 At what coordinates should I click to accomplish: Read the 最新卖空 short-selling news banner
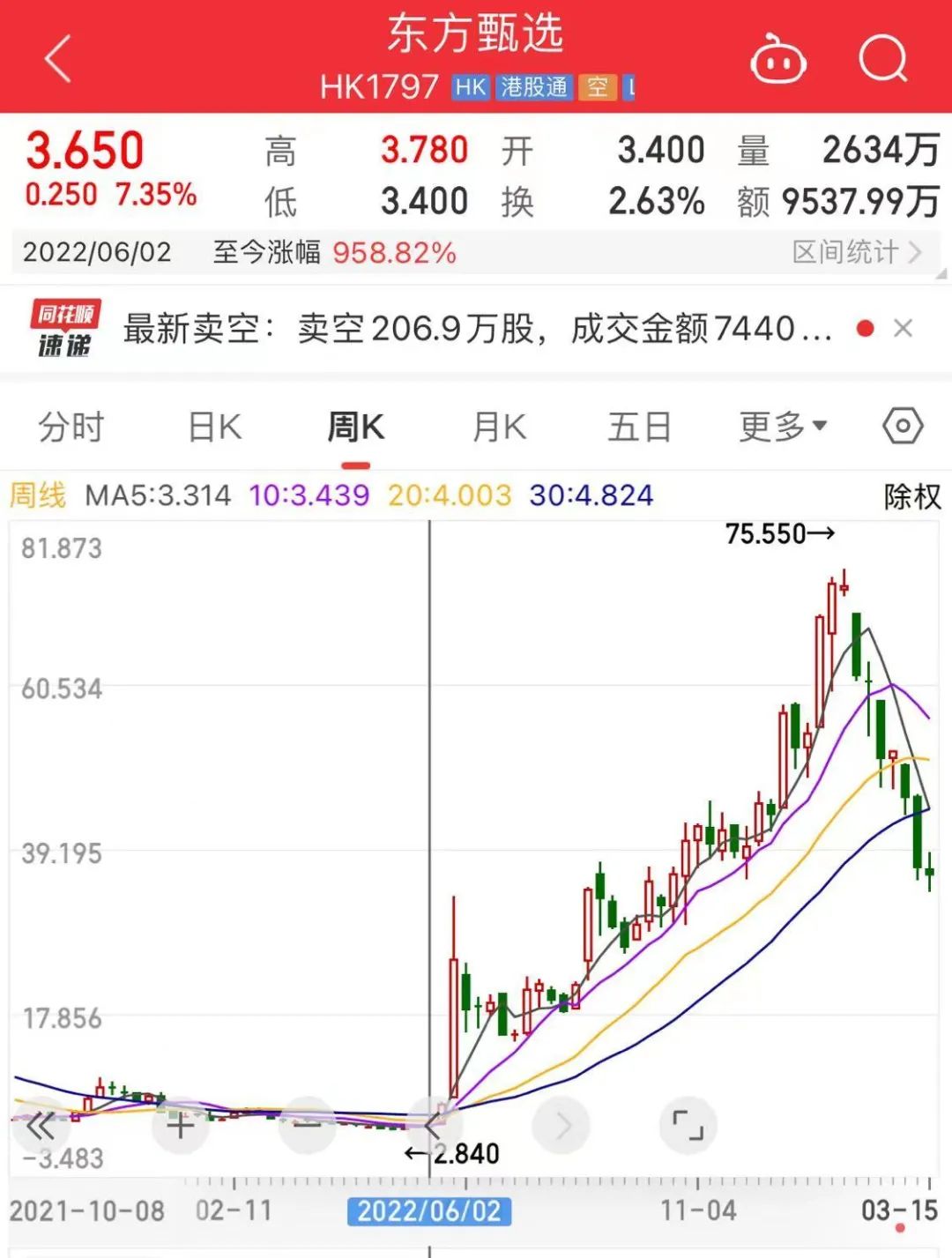pyautogui.click(x=476, y=329)
